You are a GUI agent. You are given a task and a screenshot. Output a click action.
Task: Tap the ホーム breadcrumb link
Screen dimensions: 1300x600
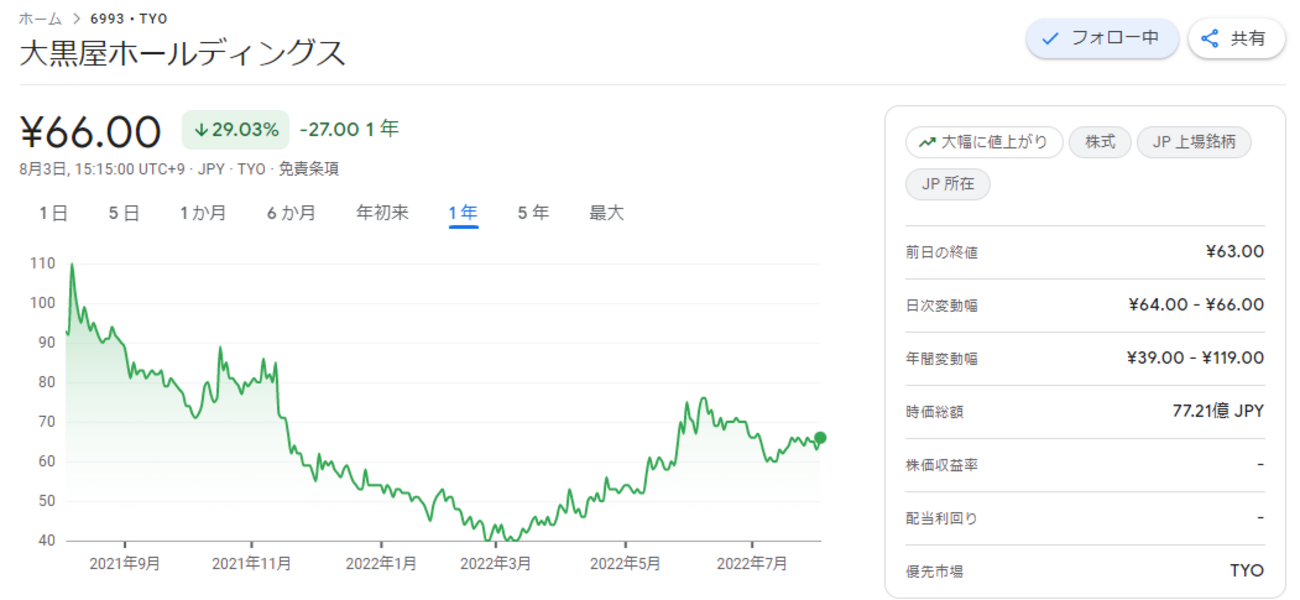point(40,18)
